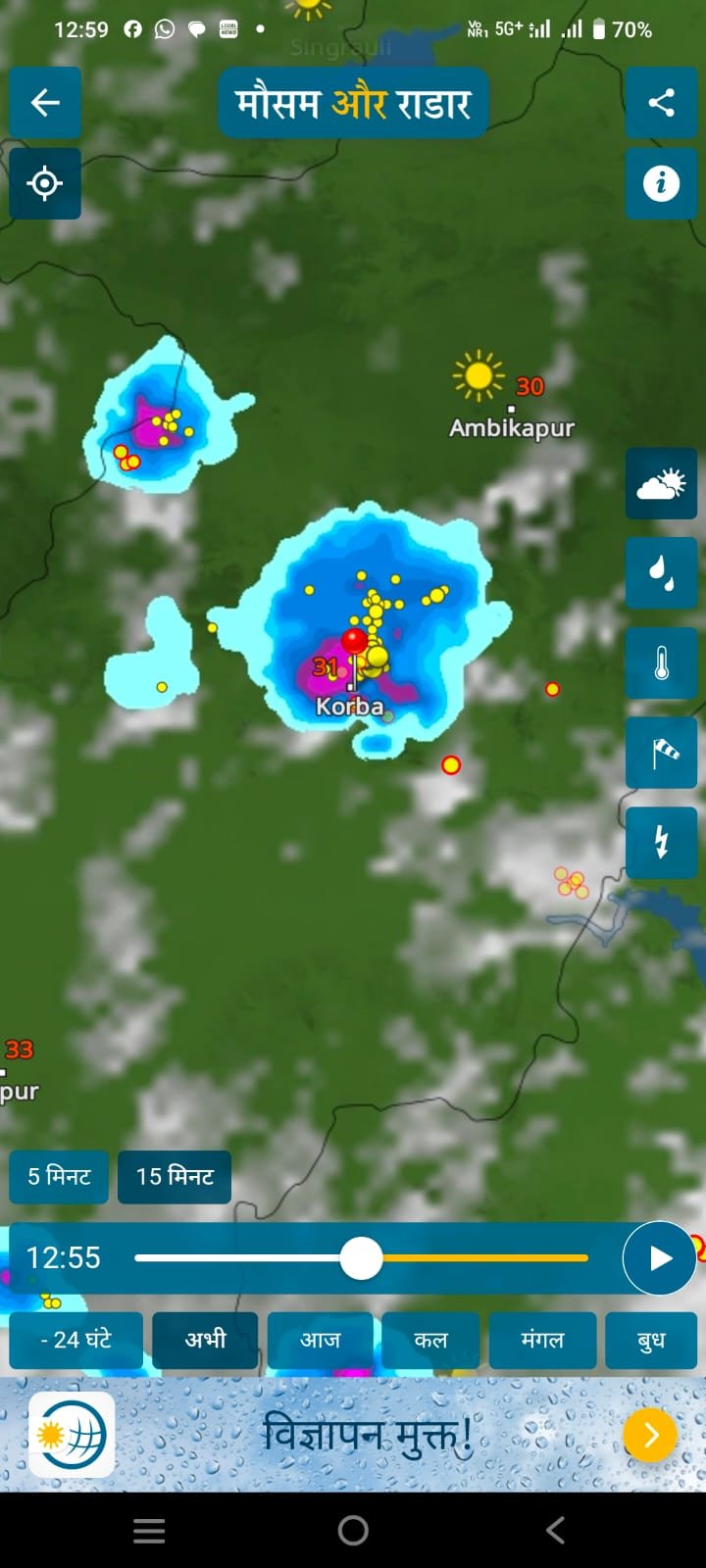Show the wind sock layer
Viewport: 706px width, 1568px height.
click(x=661, y=753)
